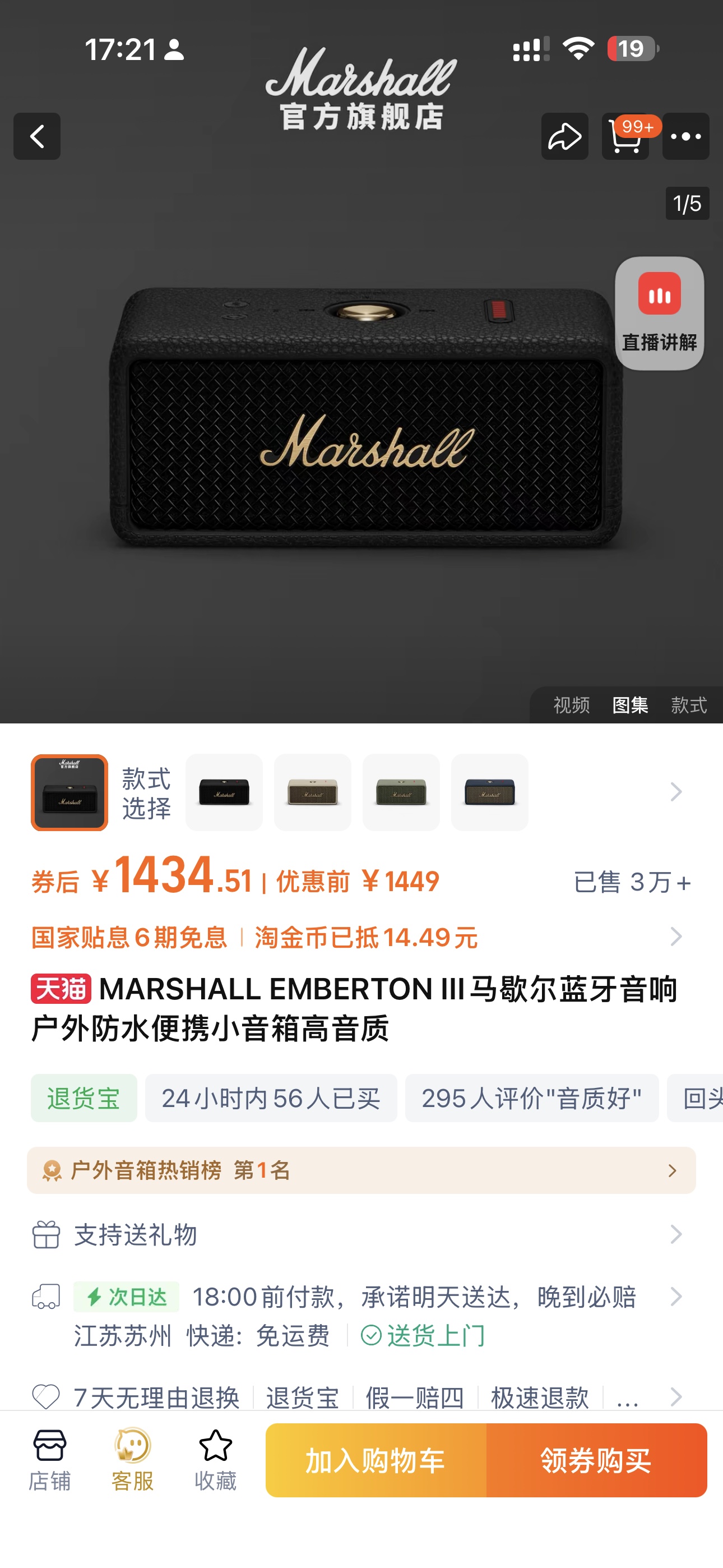The height and width of the screenshot is (1568, 723).
Task: Tap 领券购买 to buy with coupon
Action: [596, 1460]
